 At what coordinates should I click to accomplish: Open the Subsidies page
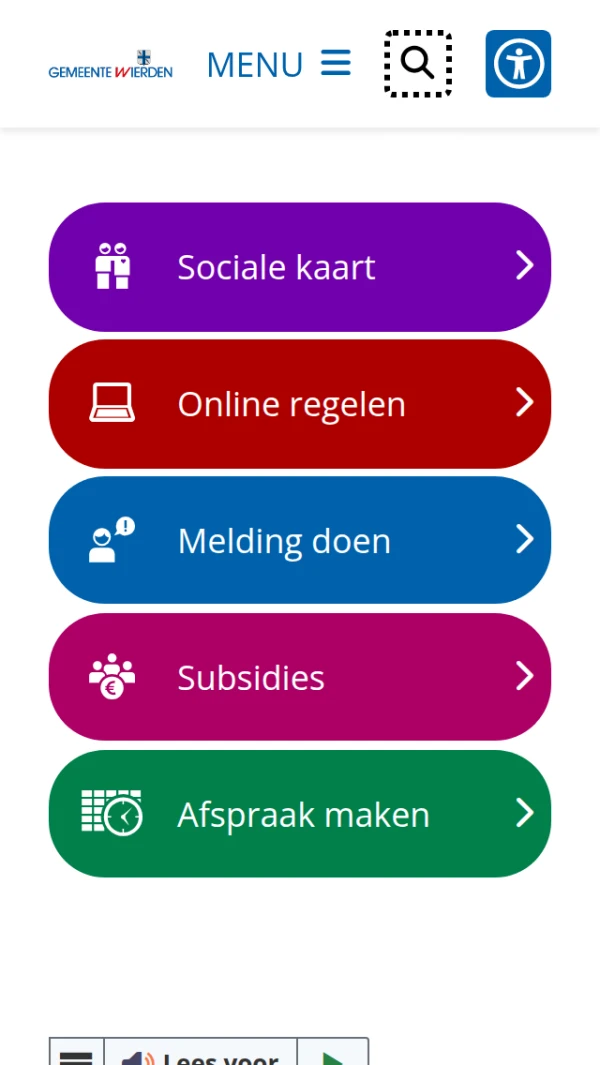[x=299, y=677]
